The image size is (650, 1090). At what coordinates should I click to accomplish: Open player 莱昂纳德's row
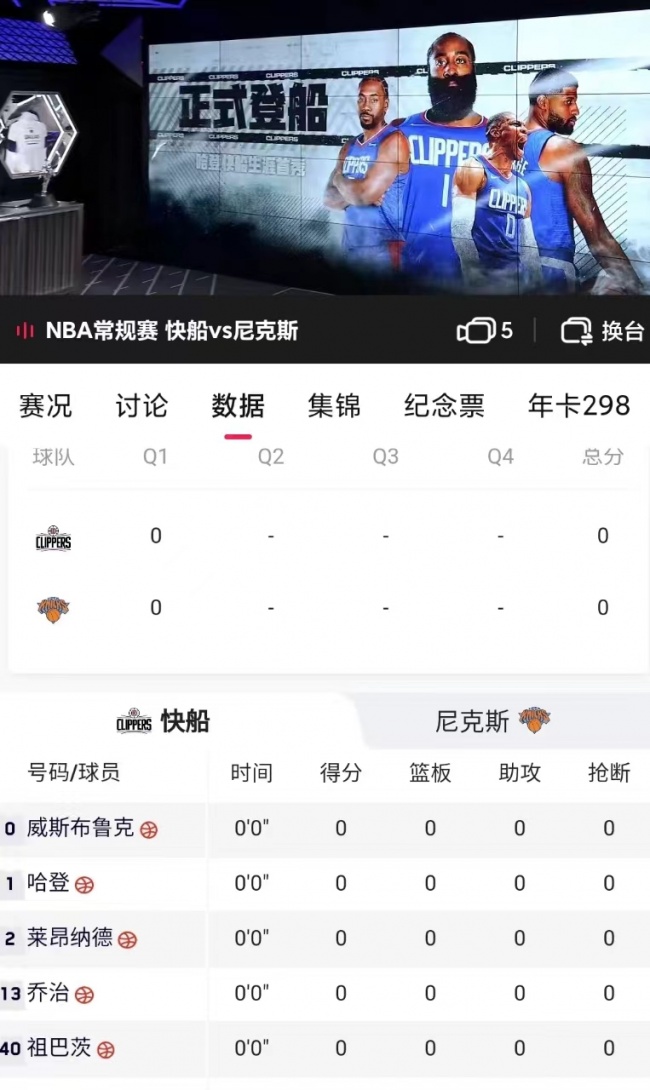pyautogui.click(x=80, y=938)
